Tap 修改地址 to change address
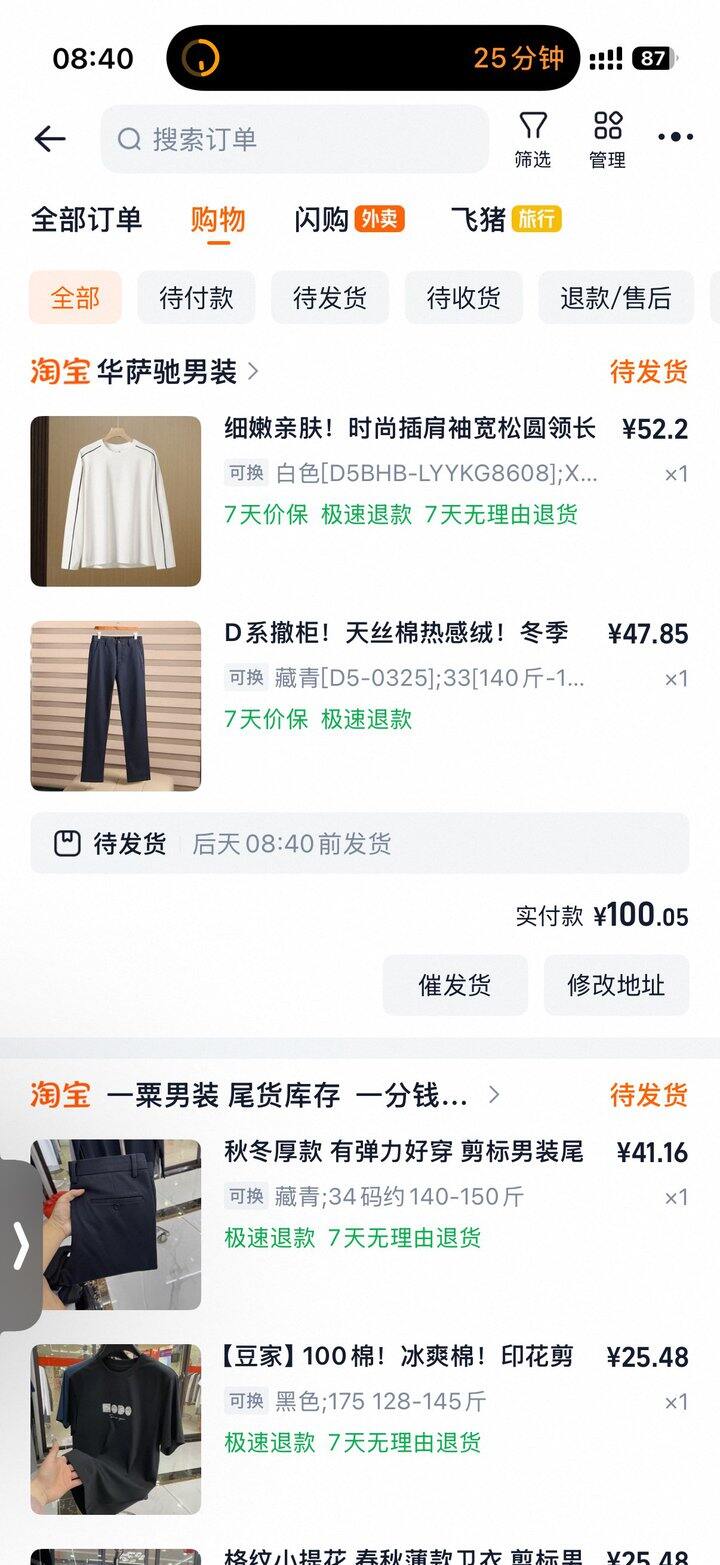Image resolution: width=720 pixels, height=1565 pixels. click(616, 985)
